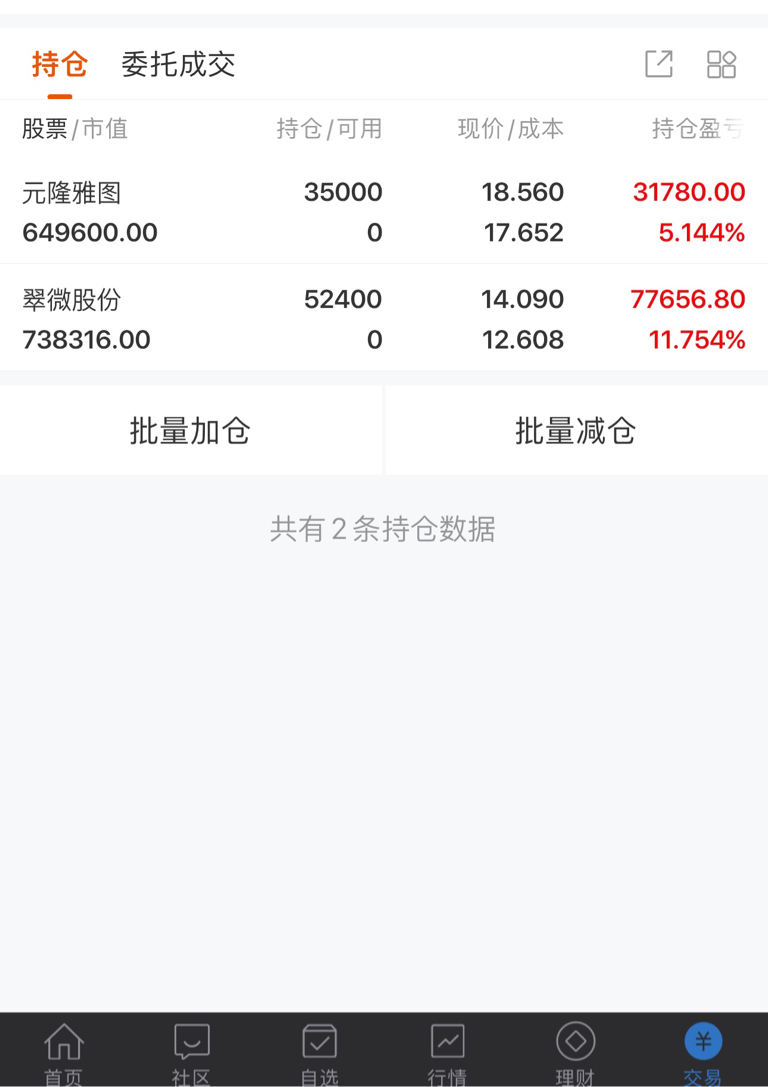The height and width of the screenshot is (1087, 768).
Task: Tap the 批量加仓 batch buy button
Action: [x=190, y=430]
